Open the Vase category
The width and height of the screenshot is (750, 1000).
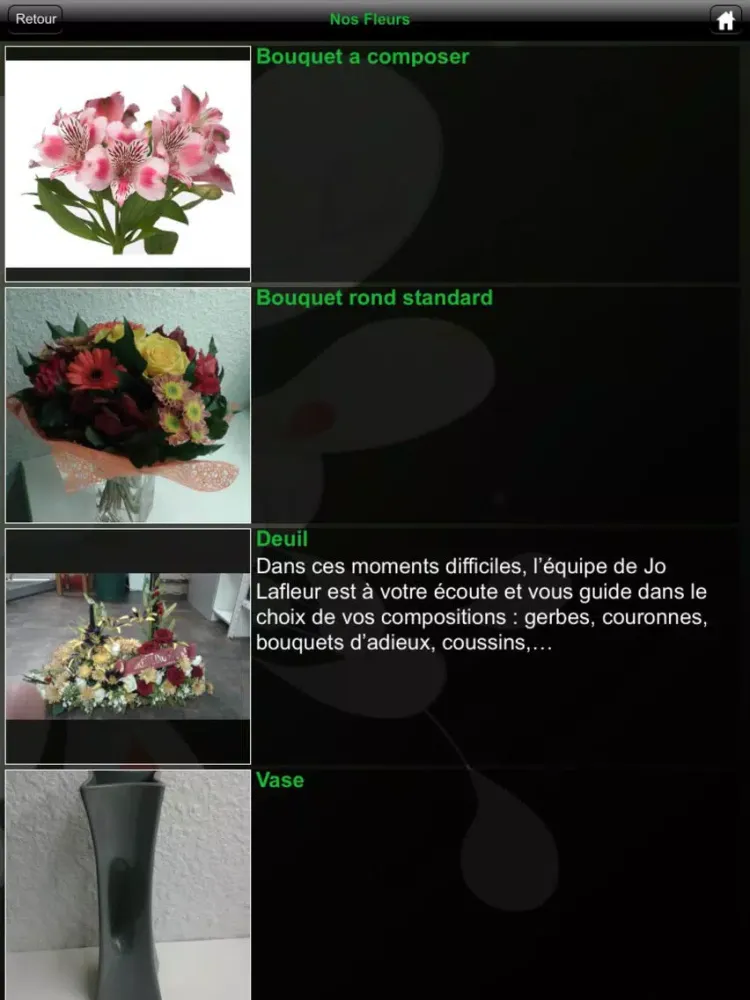[x=279, y=780]
